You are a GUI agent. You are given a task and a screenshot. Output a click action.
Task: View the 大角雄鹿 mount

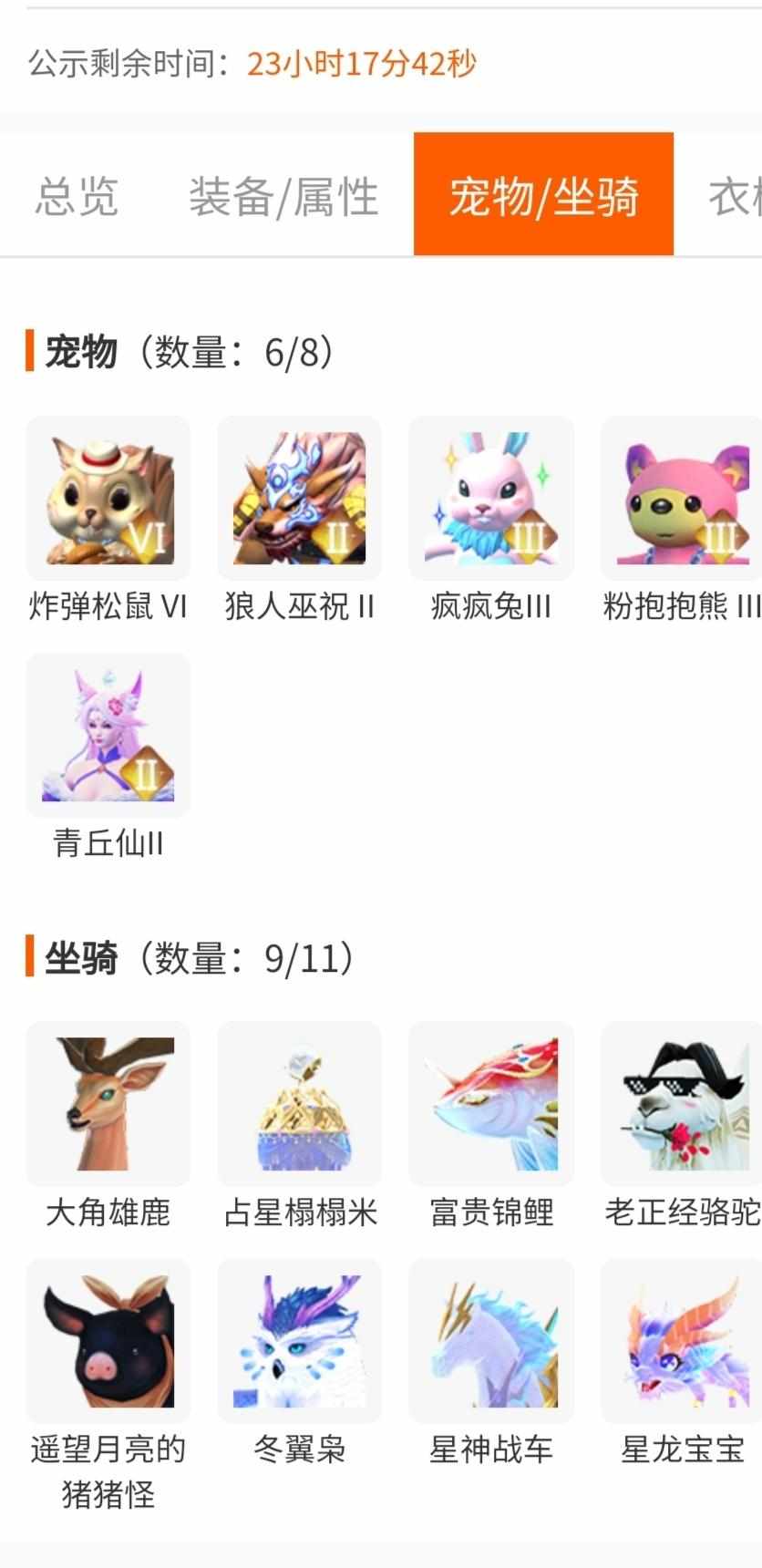pyautogui.click(x=108, y=1104)
